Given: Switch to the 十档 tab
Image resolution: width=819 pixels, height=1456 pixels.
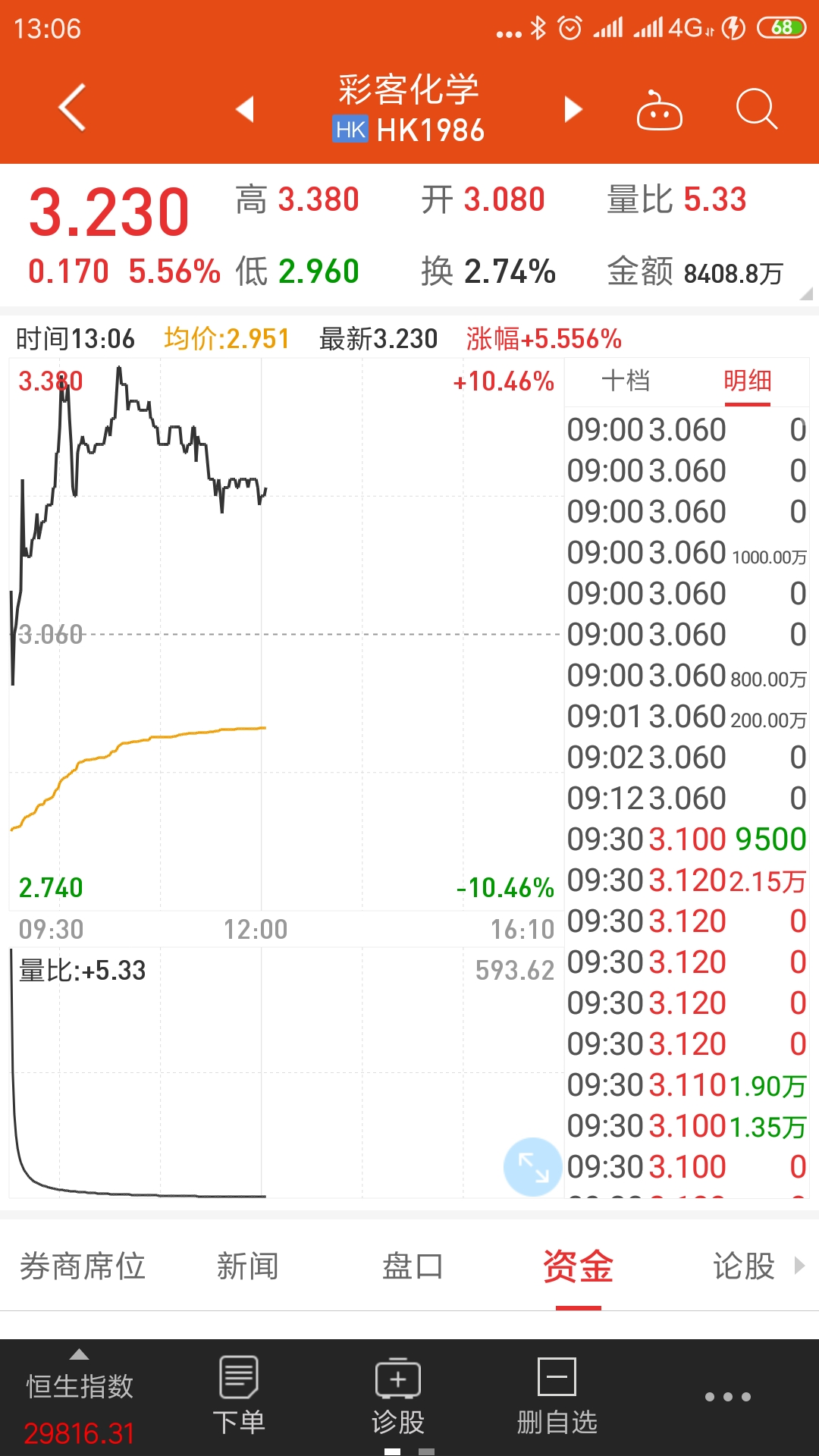Looking at the screenshot, I should click(626, 381).
